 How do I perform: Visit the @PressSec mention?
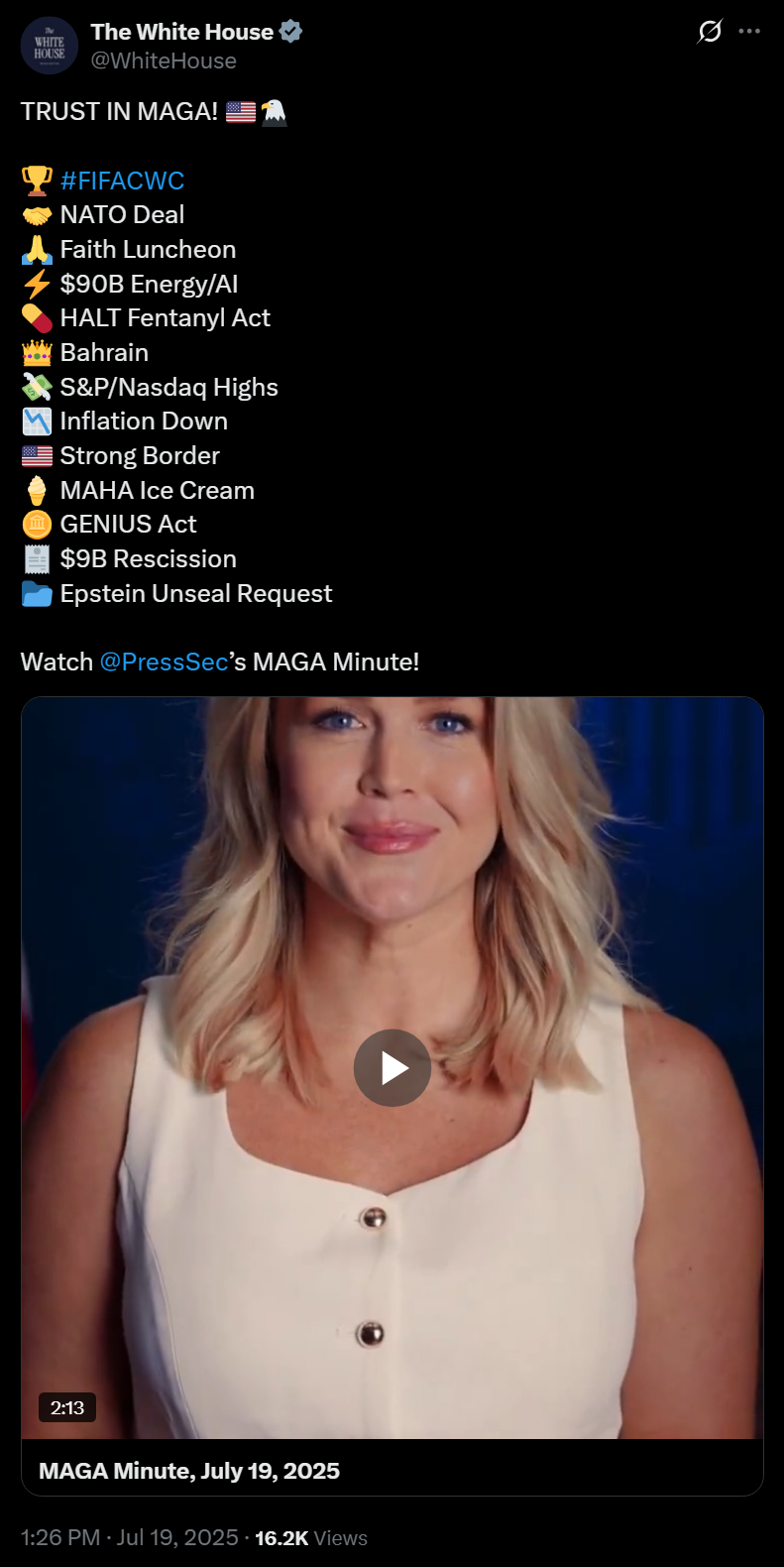[165, 662]
